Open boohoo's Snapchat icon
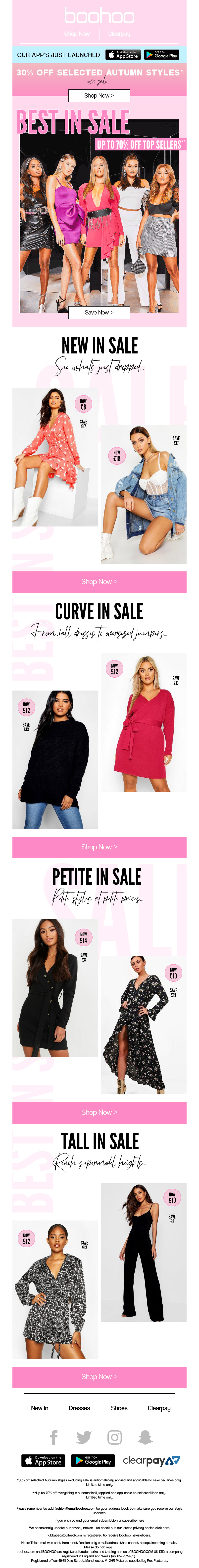The height and width of the screenshot is (1568, 199). (145, 1437)
